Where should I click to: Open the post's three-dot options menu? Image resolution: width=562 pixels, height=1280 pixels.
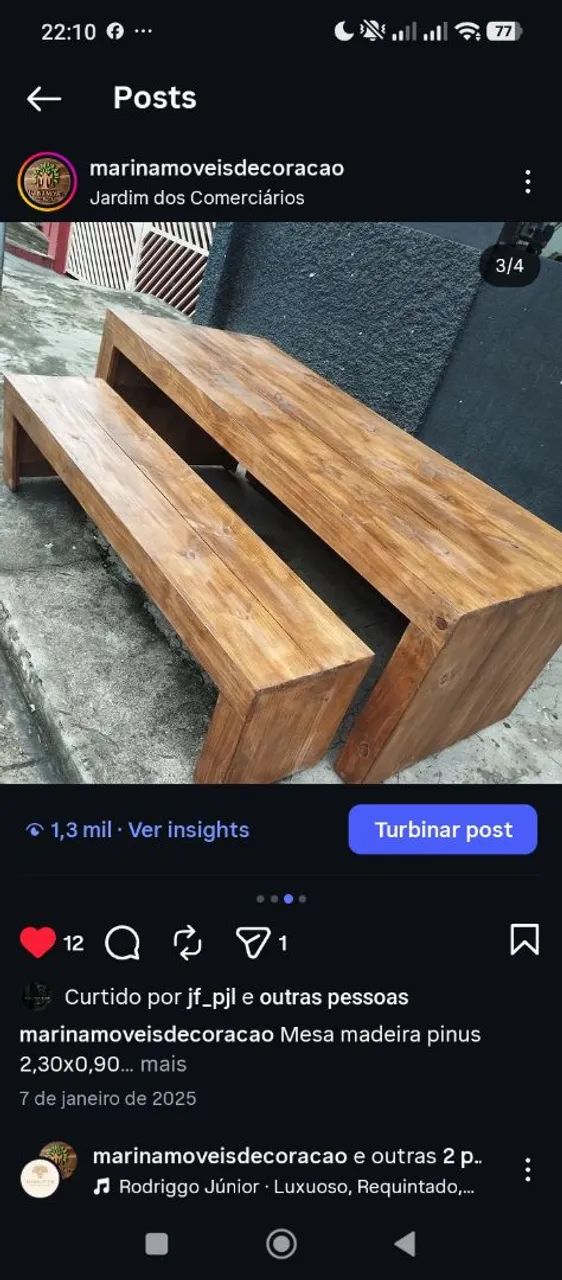[527, 182]
